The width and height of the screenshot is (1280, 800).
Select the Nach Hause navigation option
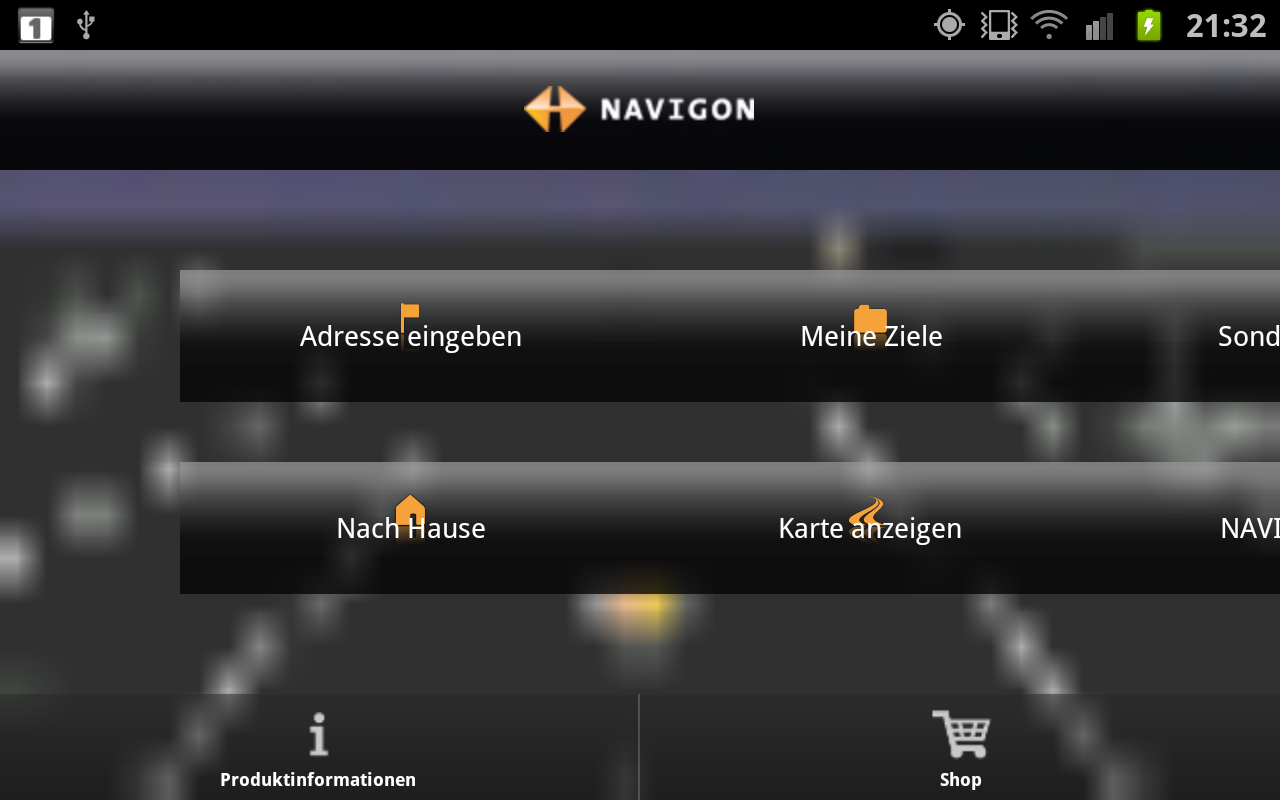click(x=411, y=527)
